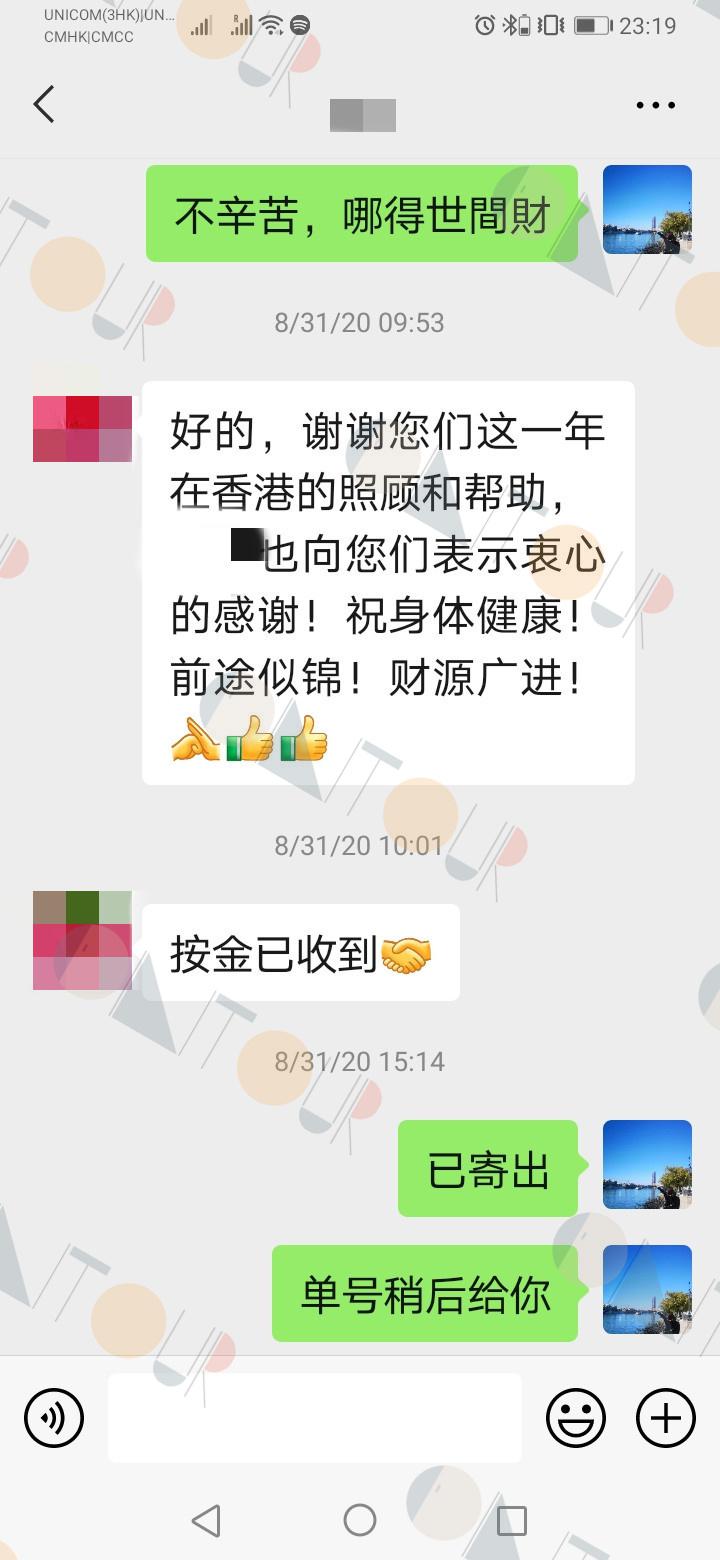Switch to voice message input
Viewport: 720px width, 1560px height.
(54, 1417)
